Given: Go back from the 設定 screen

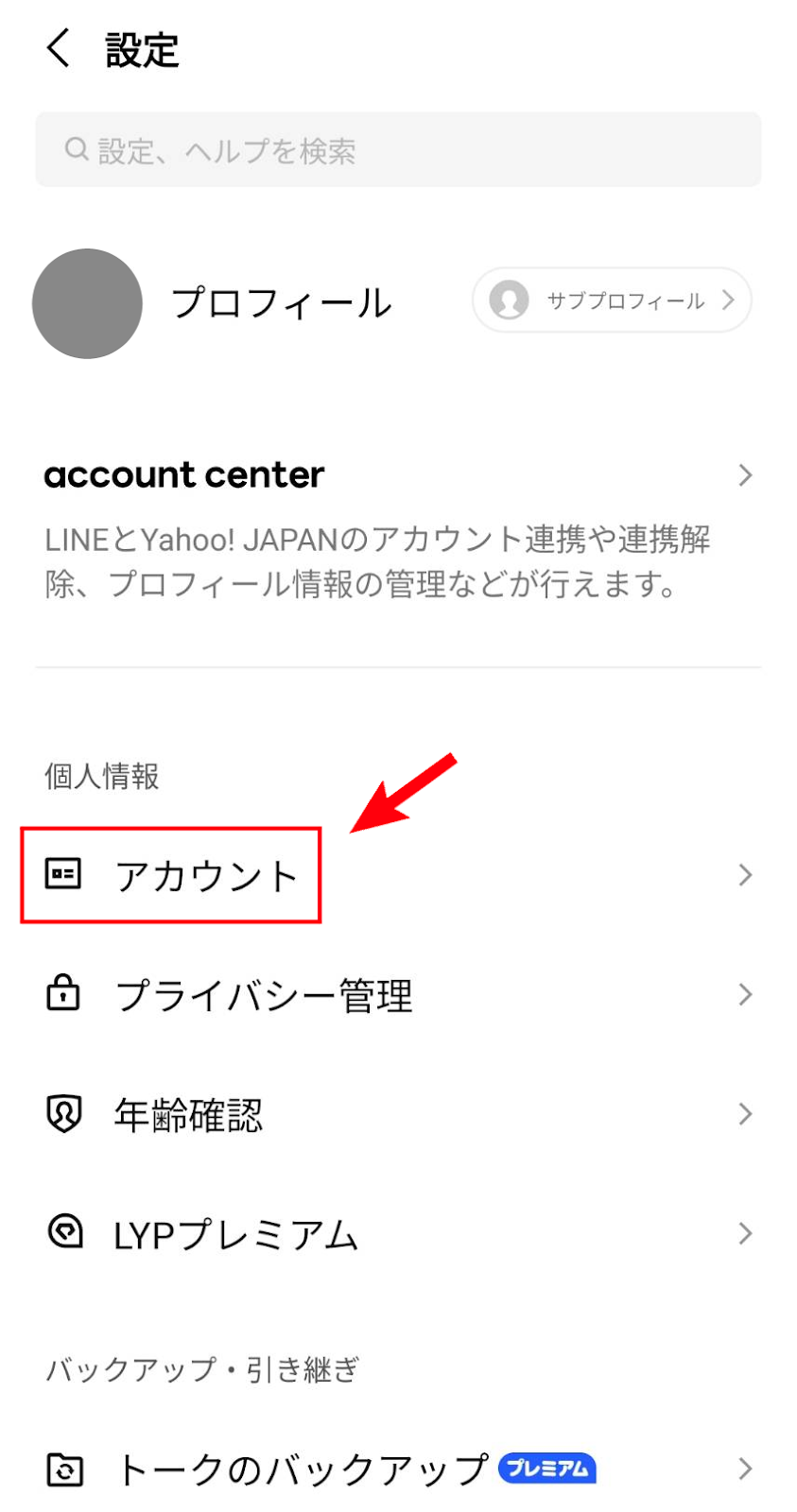Looking at the screenshot, I should pyautogui.click(x=59, y=48).
